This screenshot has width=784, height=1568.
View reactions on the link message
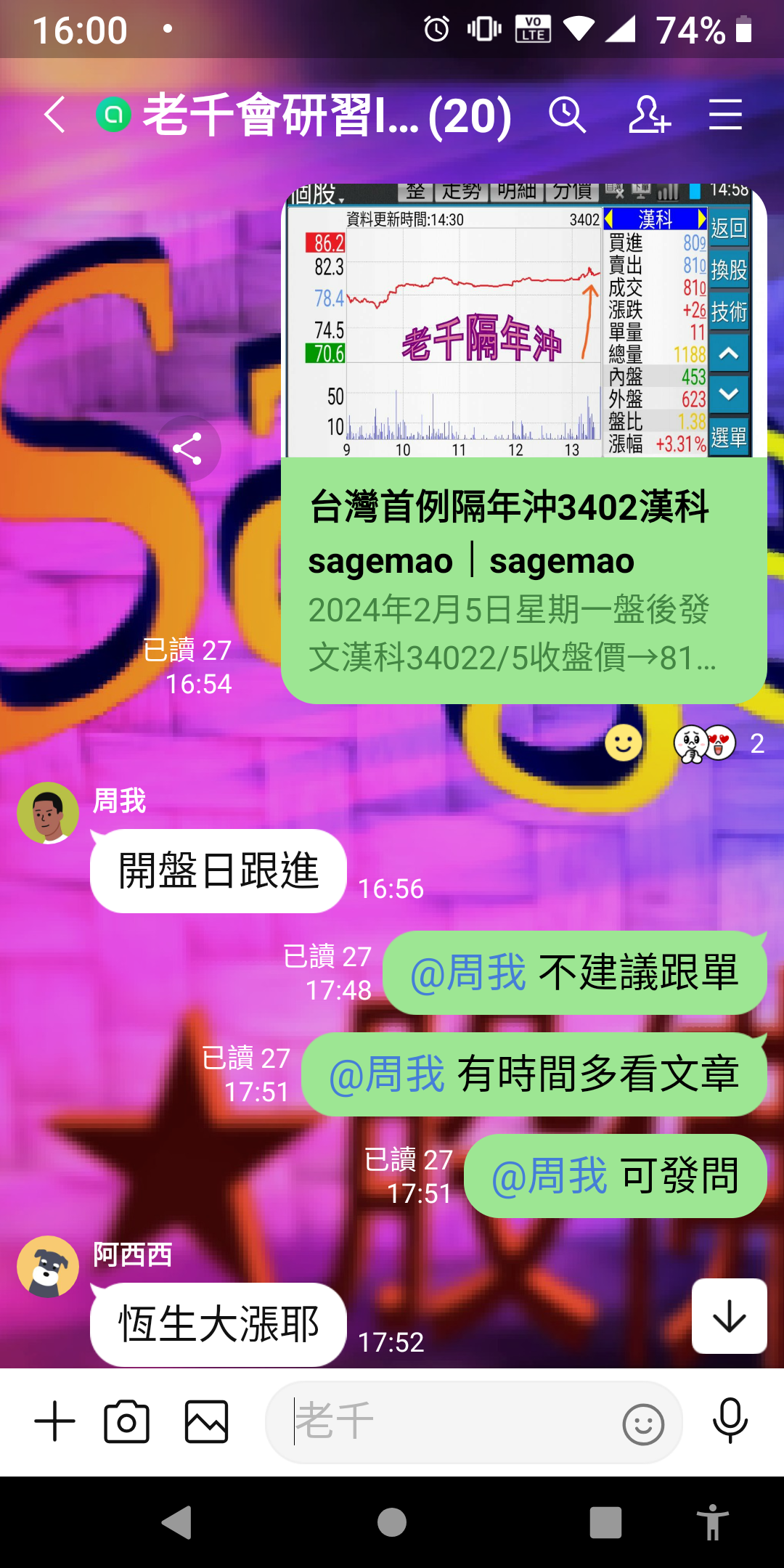[719, 743]
